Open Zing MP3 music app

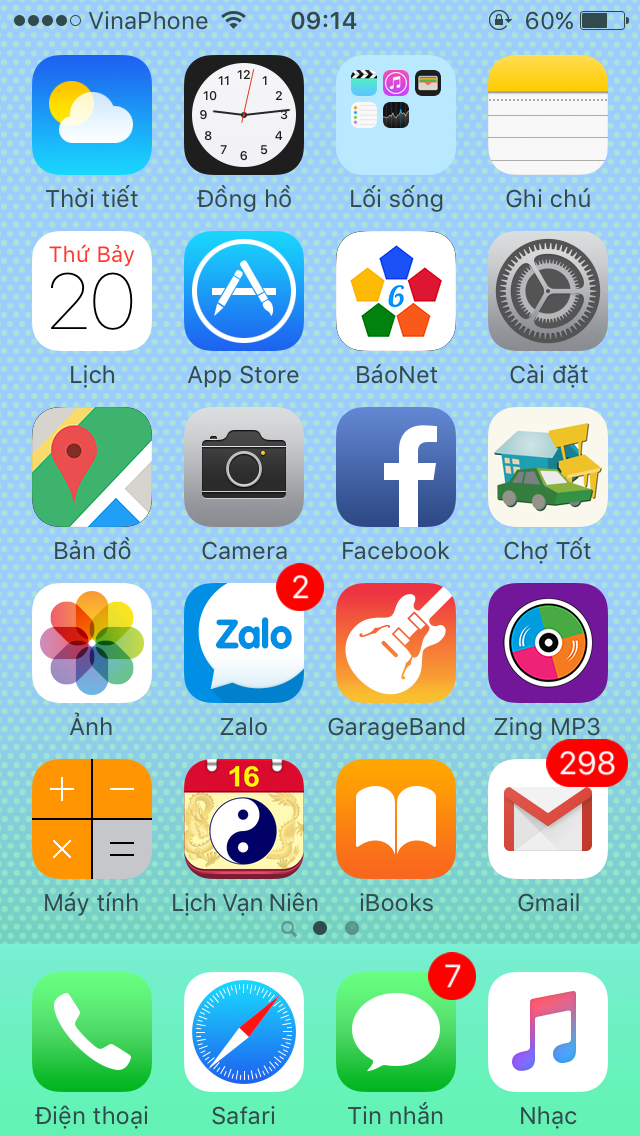(x=548, y=643)
